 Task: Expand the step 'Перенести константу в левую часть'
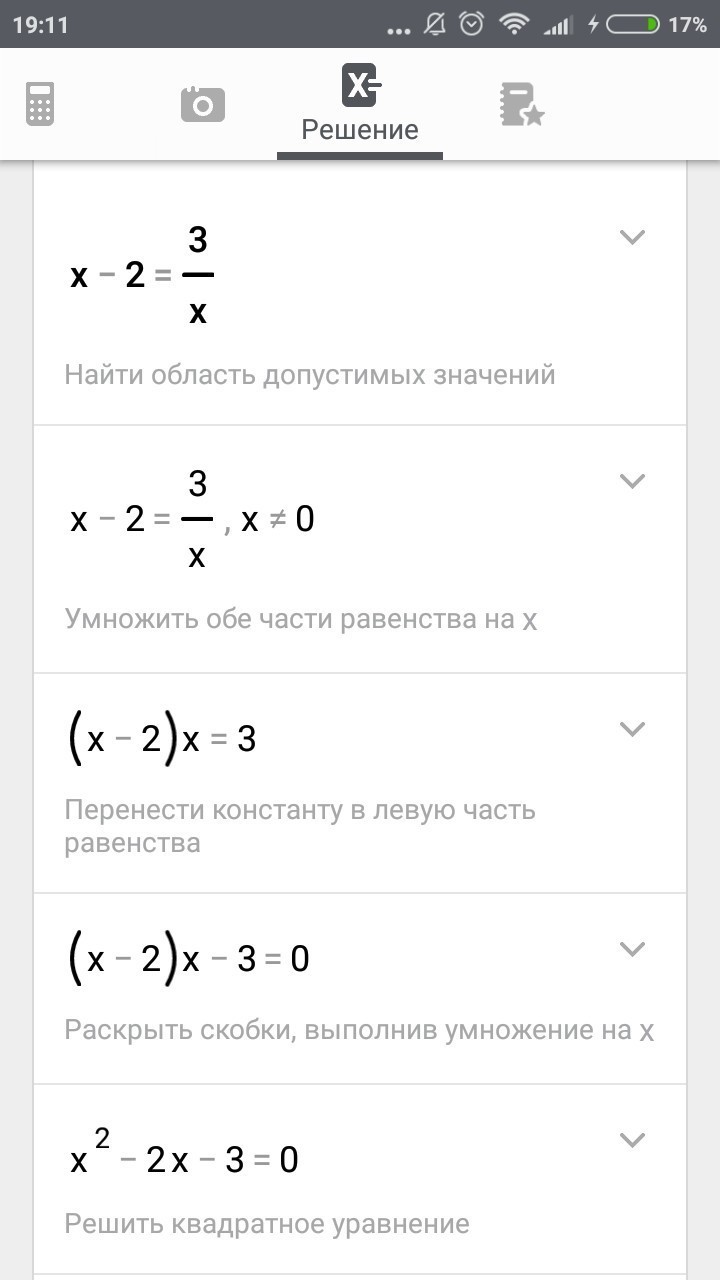click(x=631, y=729)
